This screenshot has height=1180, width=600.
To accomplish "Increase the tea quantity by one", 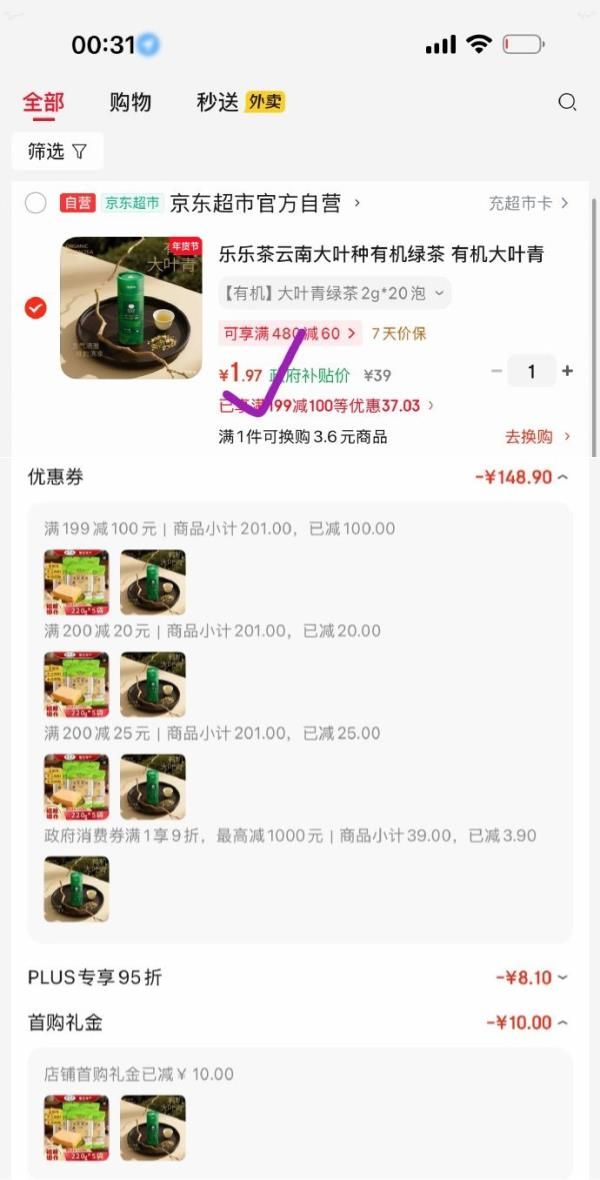I will 567,371.
